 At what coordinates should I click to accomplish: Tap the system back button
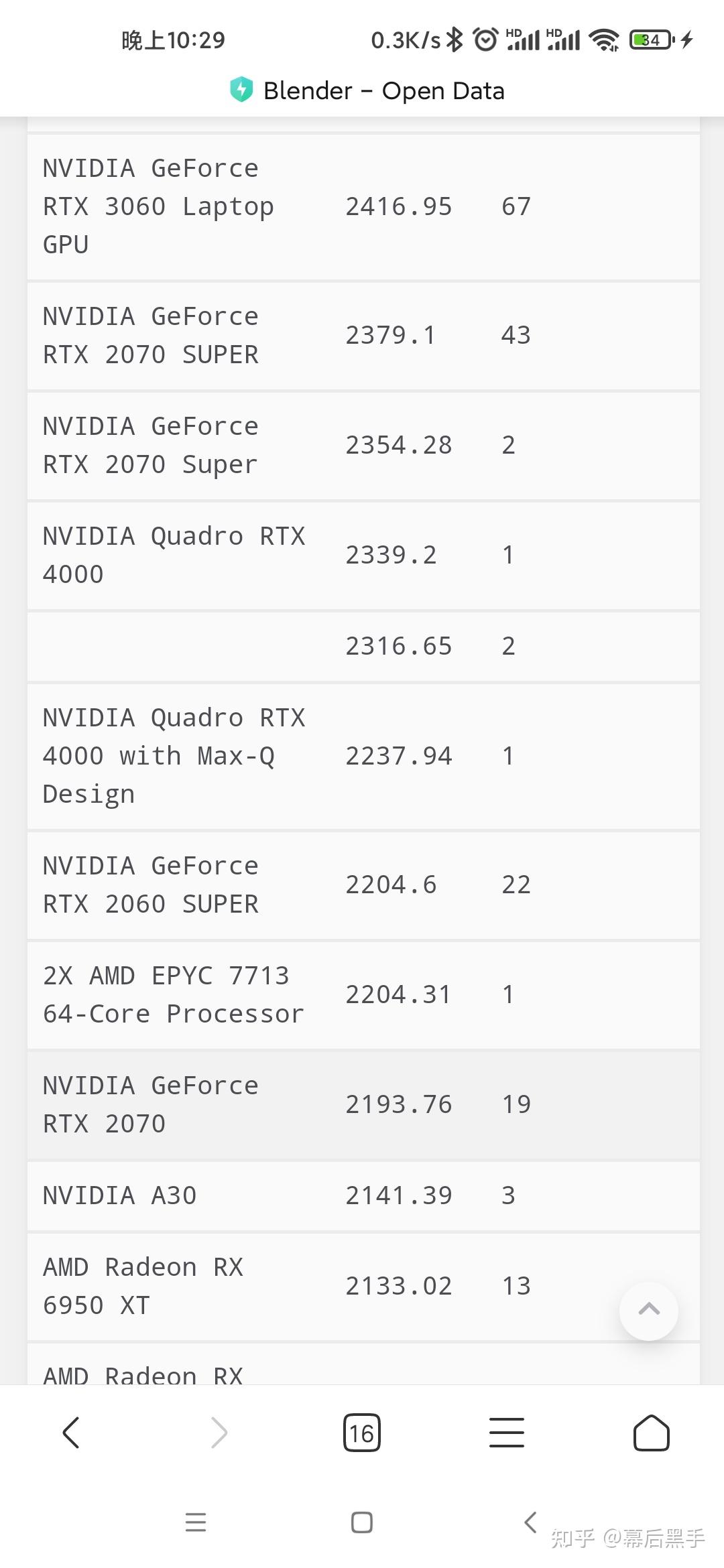click(x=530, y=1522)
